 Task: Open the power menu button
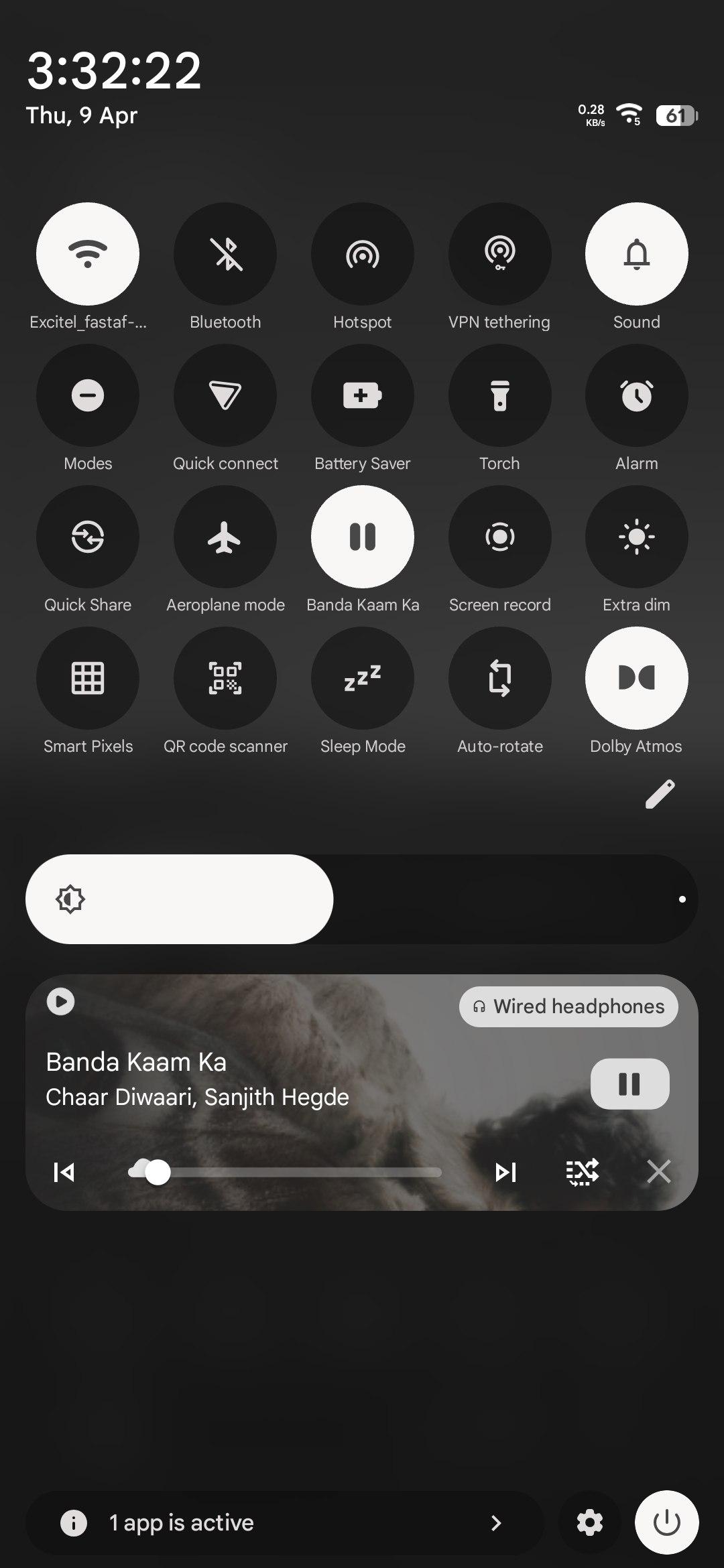click(666, 1522)
